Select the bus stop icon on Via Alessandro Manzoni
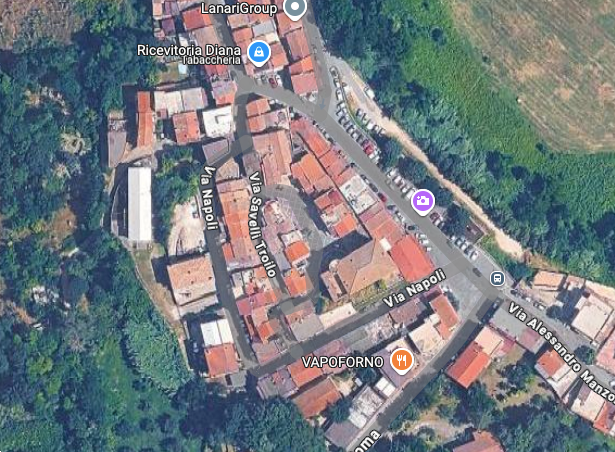The width and height of the screenshot is (615, 452). point(498,279)
